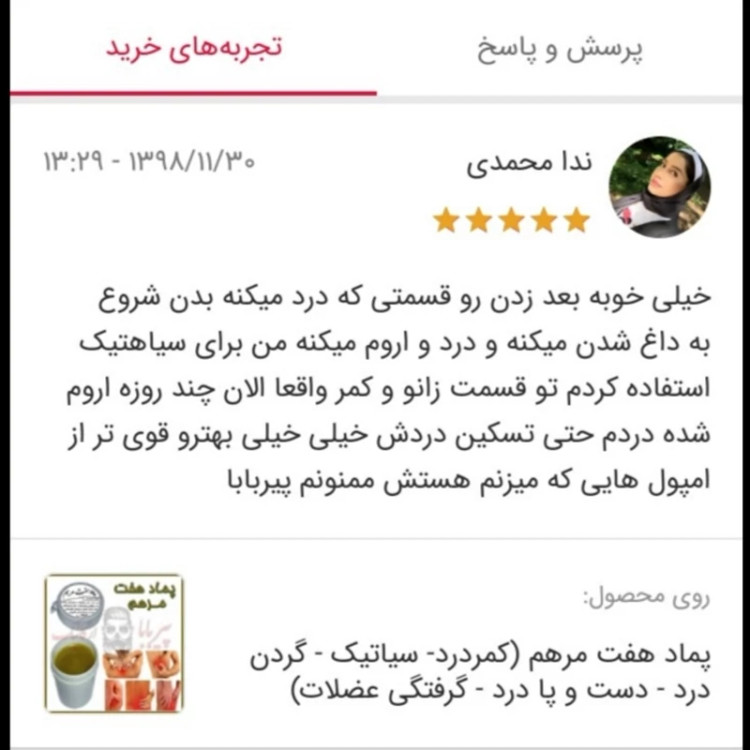Viewport: 750px width, 750px height.
Task: Open the پماد هفت مرهم product image
Action: point(113,643)
